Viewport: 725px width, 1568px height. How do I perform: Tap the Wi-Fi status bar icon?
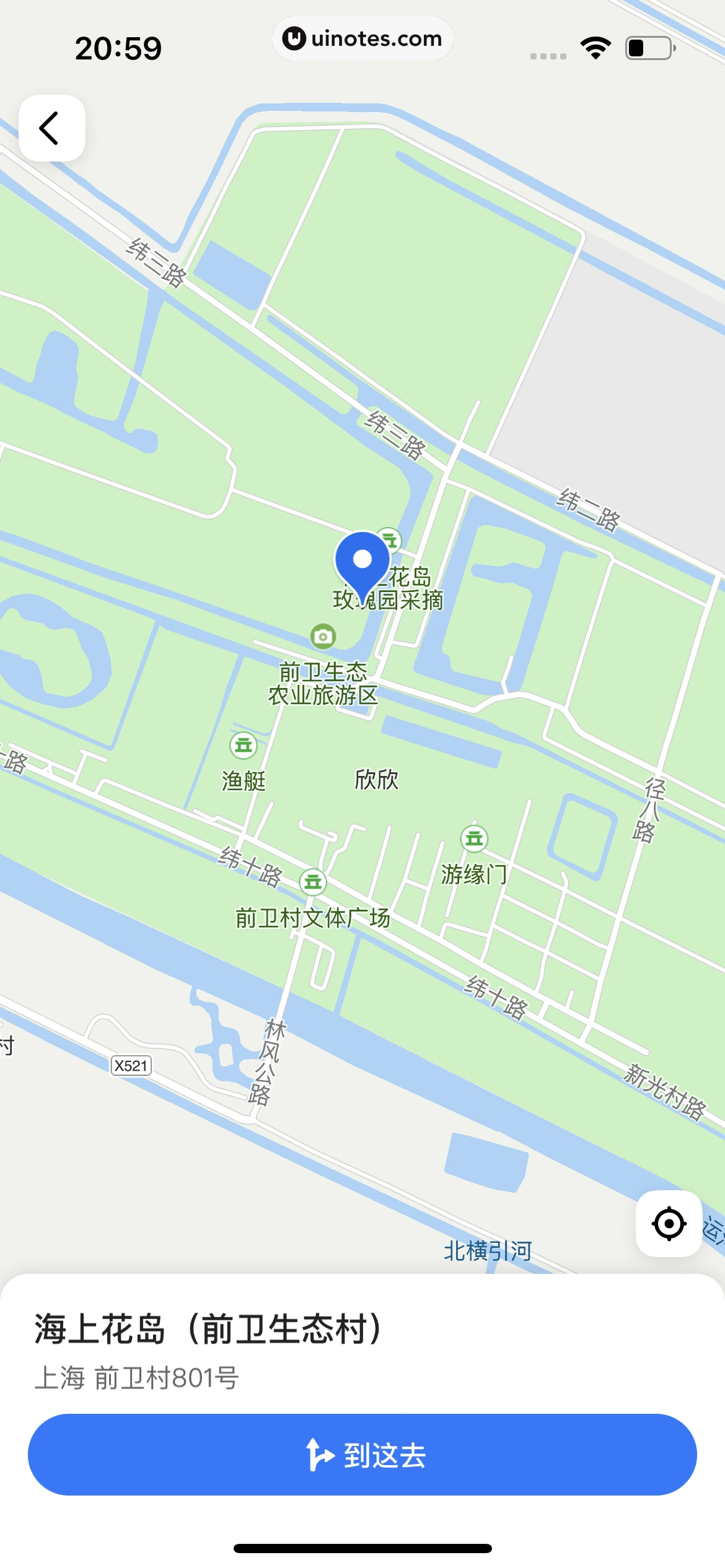[x=594, y=45]
